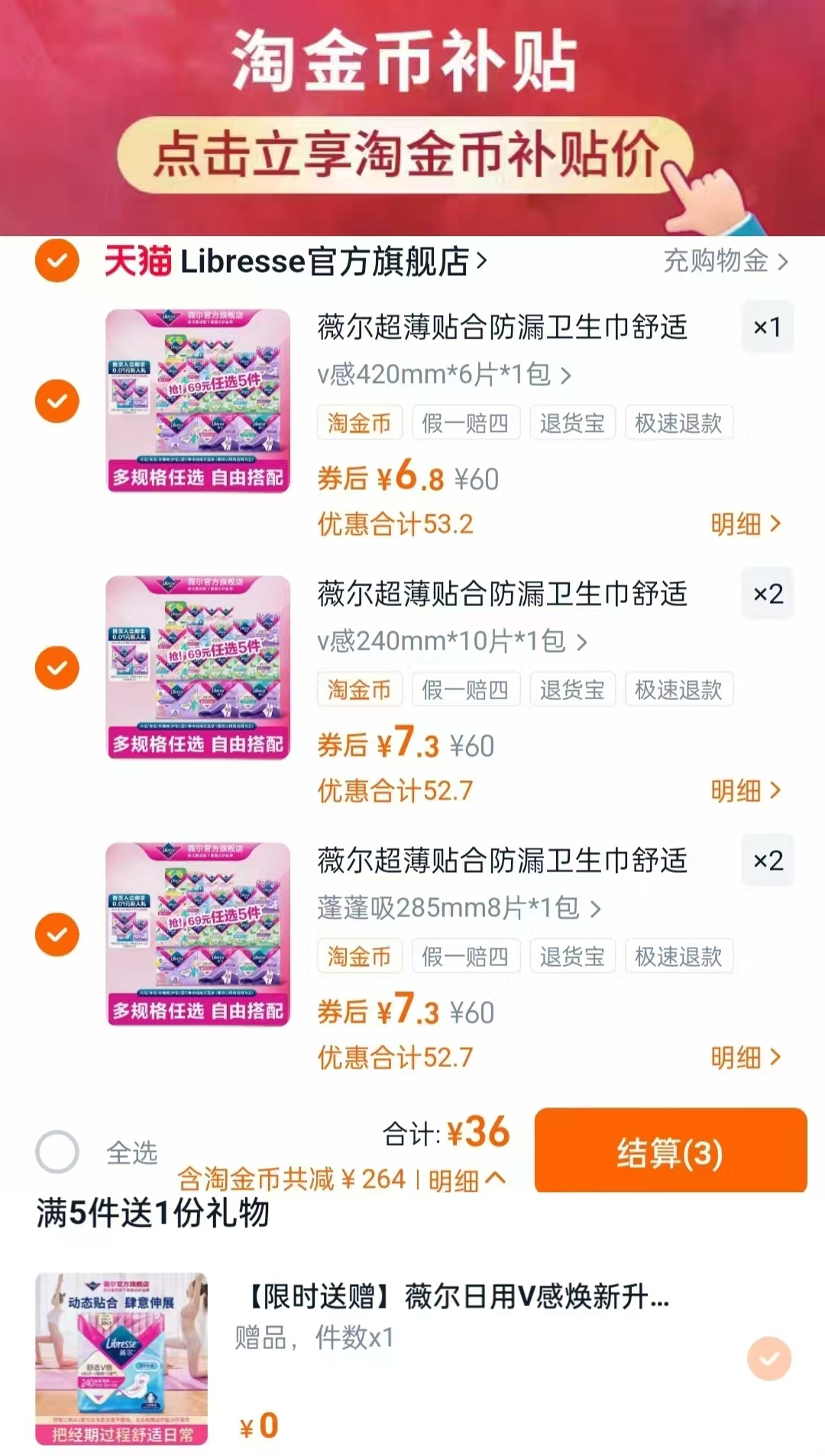Open the 充购物金 page

tap(718, 261)
